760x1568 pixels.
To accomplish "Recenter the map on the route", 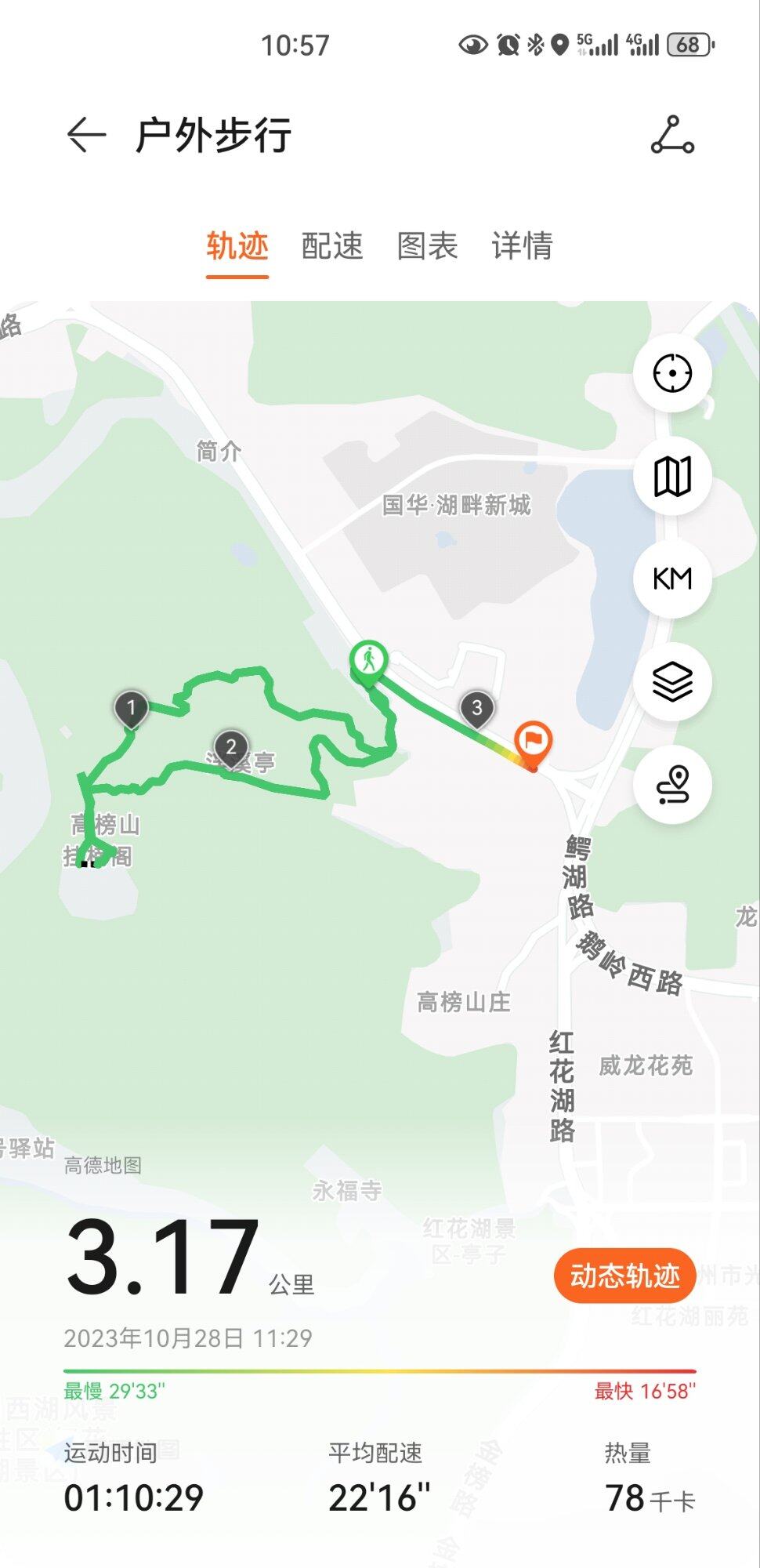I will click(672, 373).
